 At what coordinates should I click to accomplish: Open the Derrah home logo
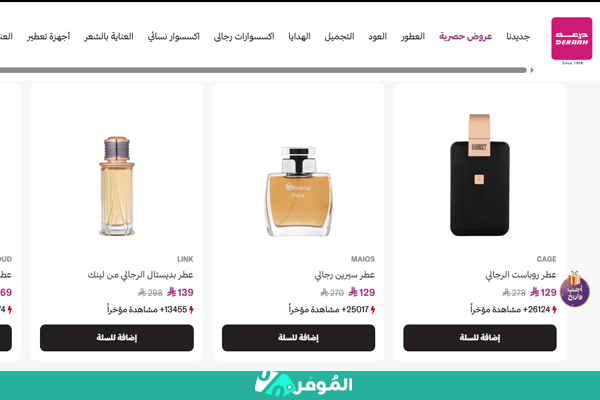tap(573, 38)
